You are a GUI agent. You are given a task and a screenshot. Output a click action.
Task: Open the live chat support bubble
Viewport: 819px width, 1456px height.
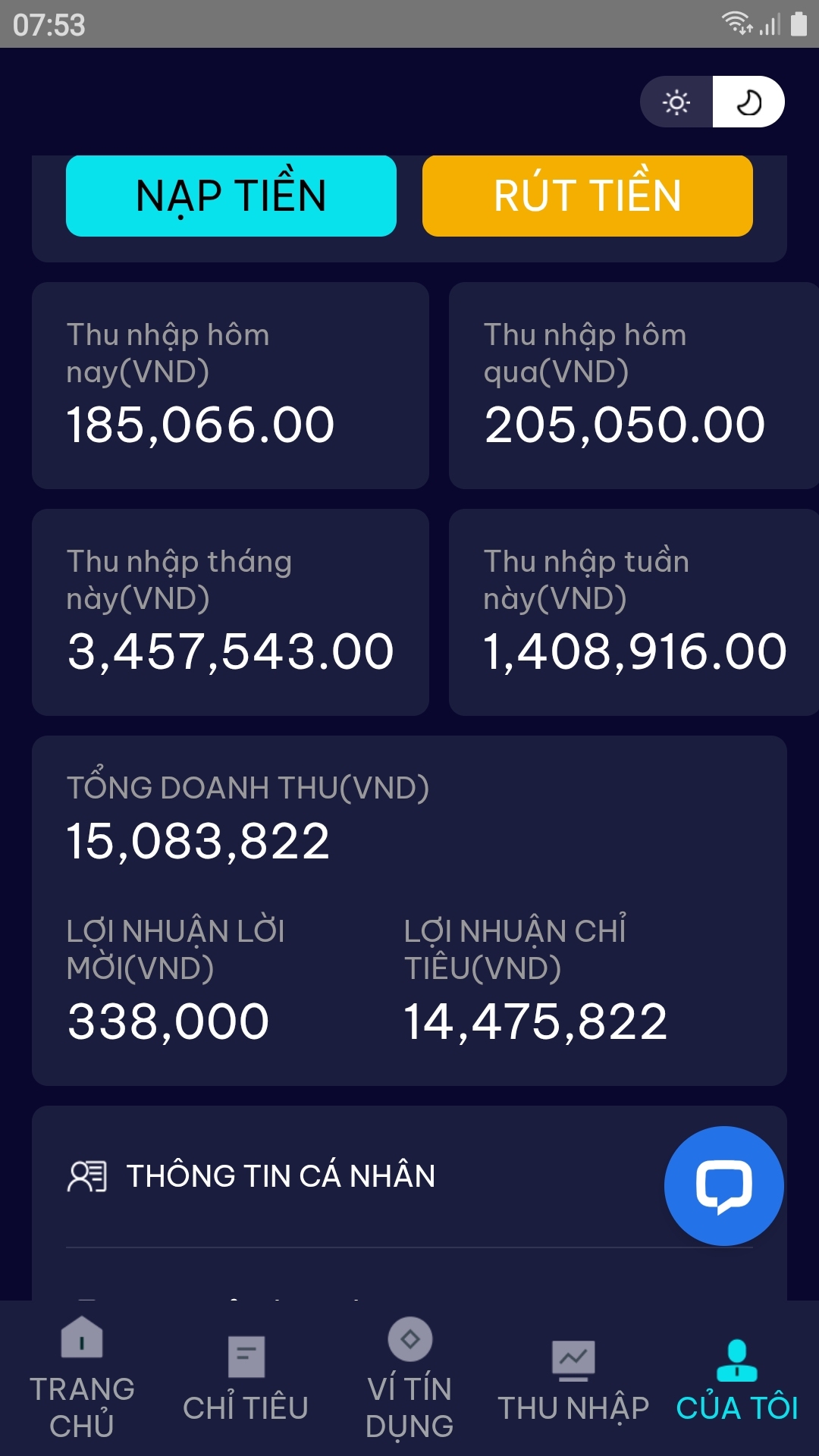pos(723,1185)
